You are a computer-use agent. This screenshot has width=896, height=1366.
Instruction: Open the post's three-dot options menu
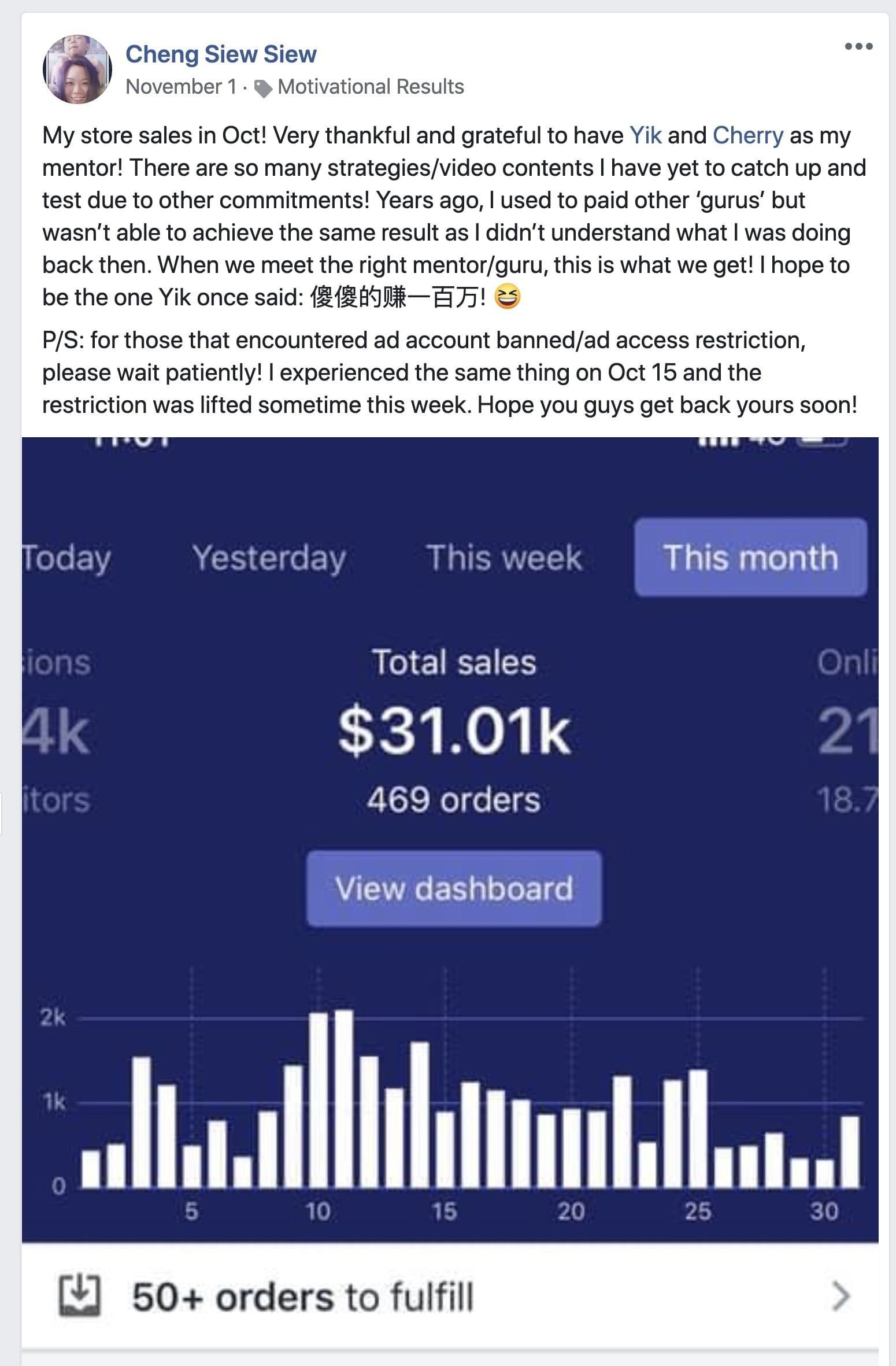(858, 46)
